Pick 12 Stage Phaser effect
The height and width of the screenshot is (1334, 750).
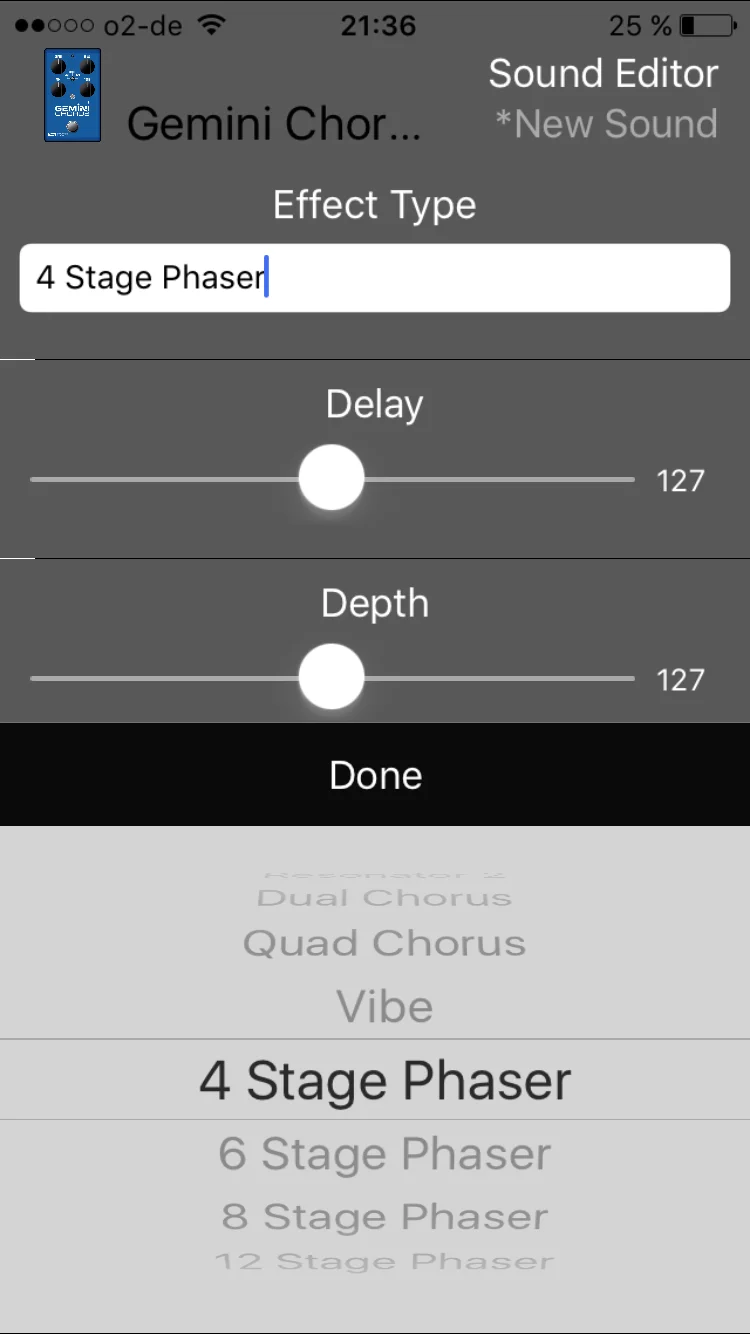tap(385, 1262)
